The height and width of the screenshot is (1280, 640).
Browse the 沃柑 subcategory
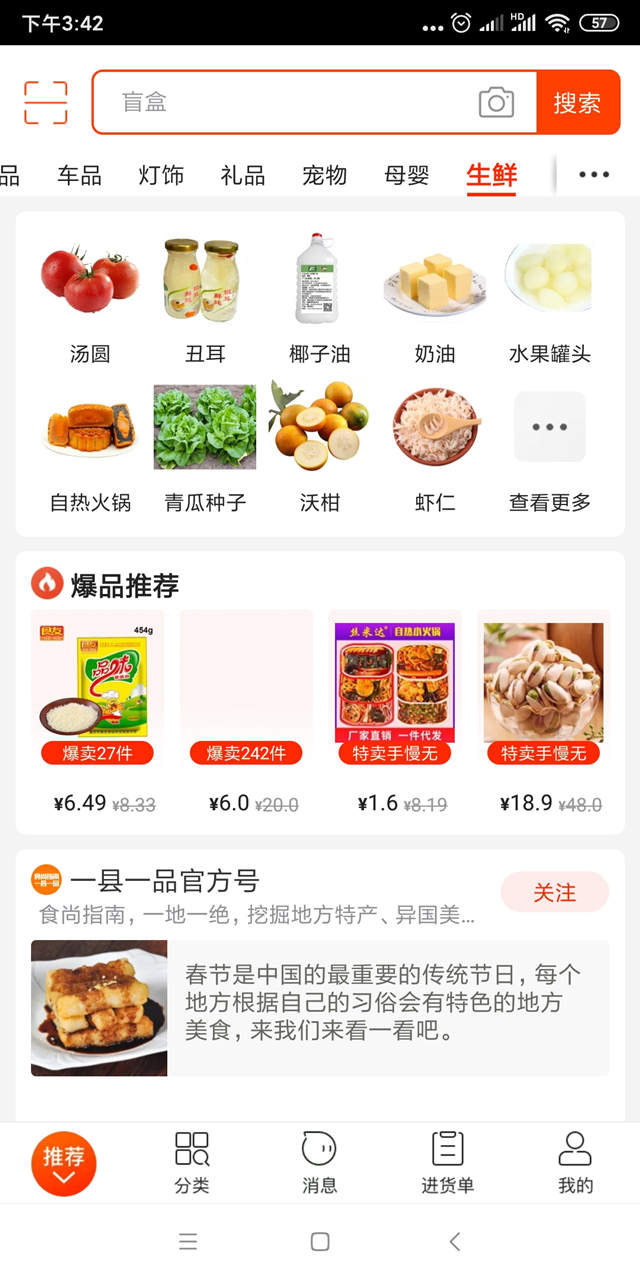[319, 446]
